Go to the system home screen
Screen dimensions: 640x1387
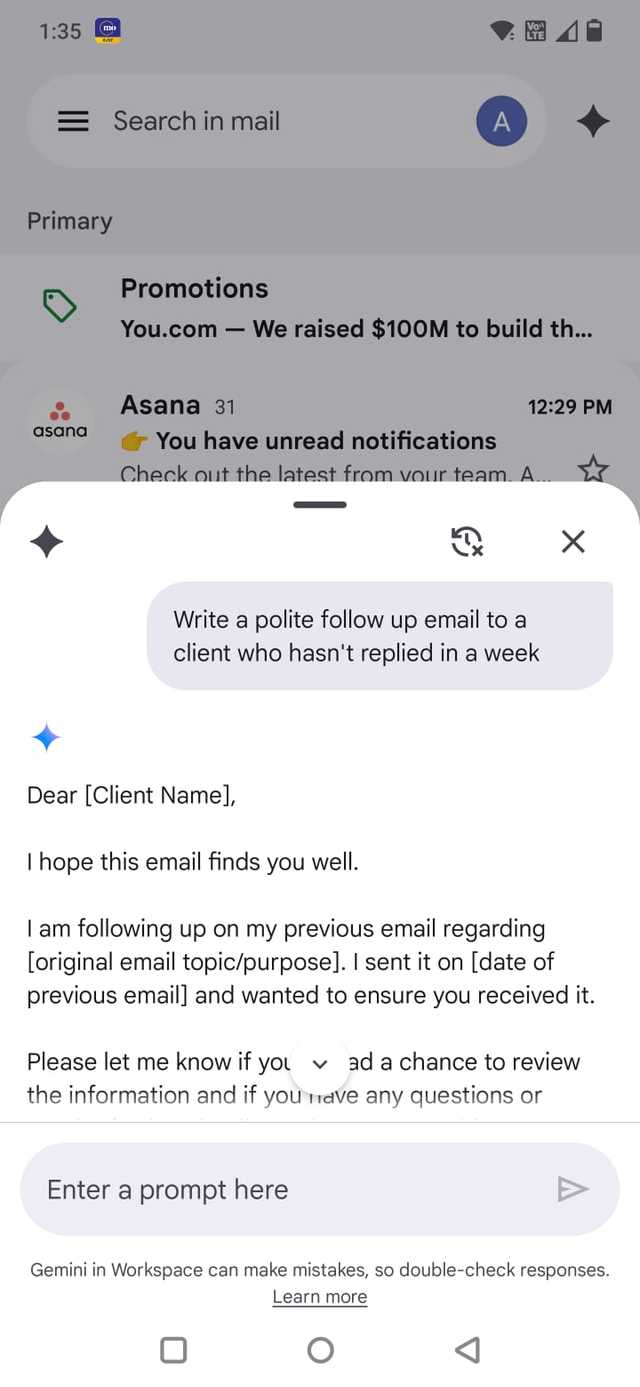320,1350
